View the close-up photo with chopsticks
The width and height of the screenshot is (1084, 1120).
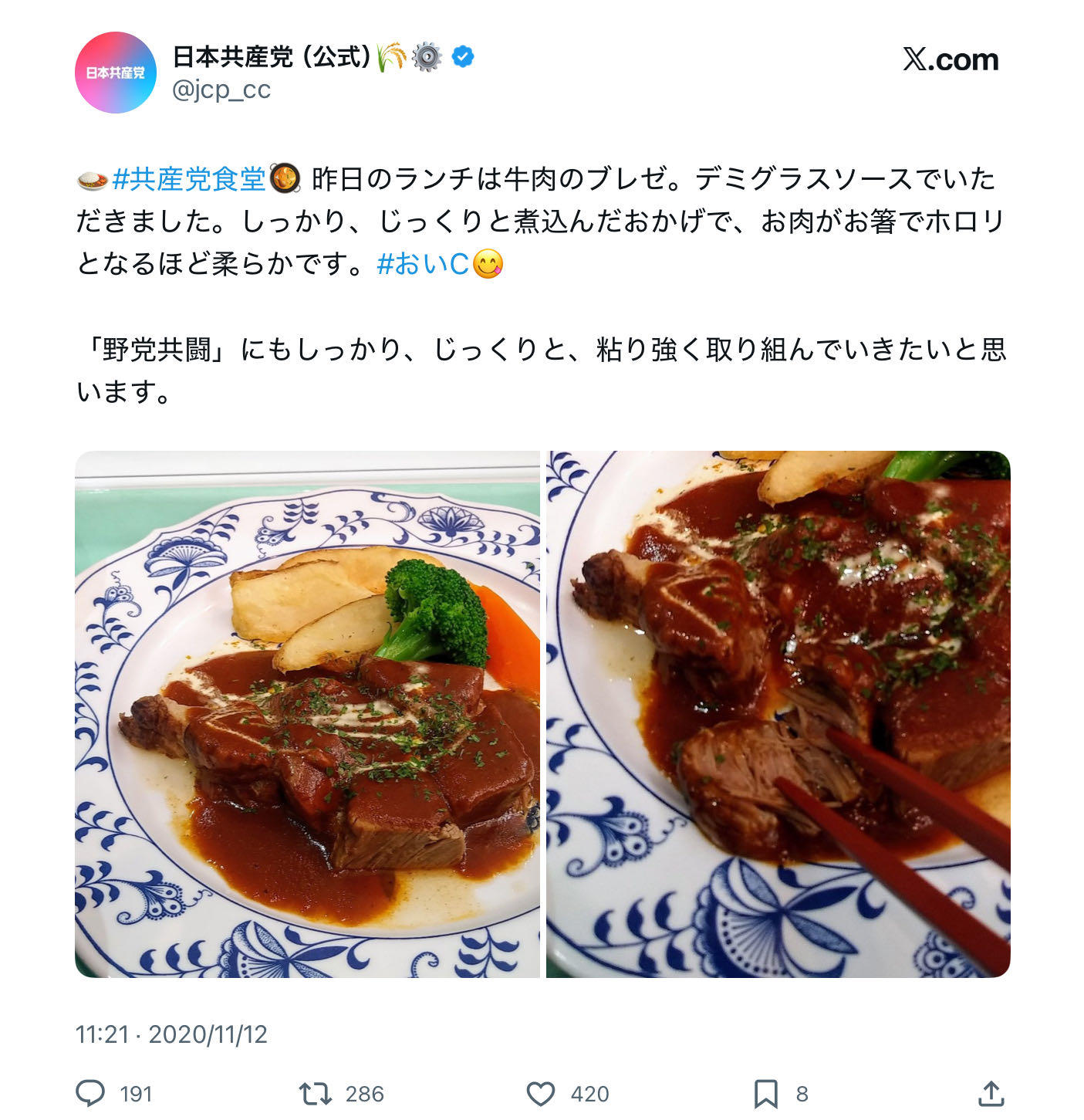click(x=778, y=714)
